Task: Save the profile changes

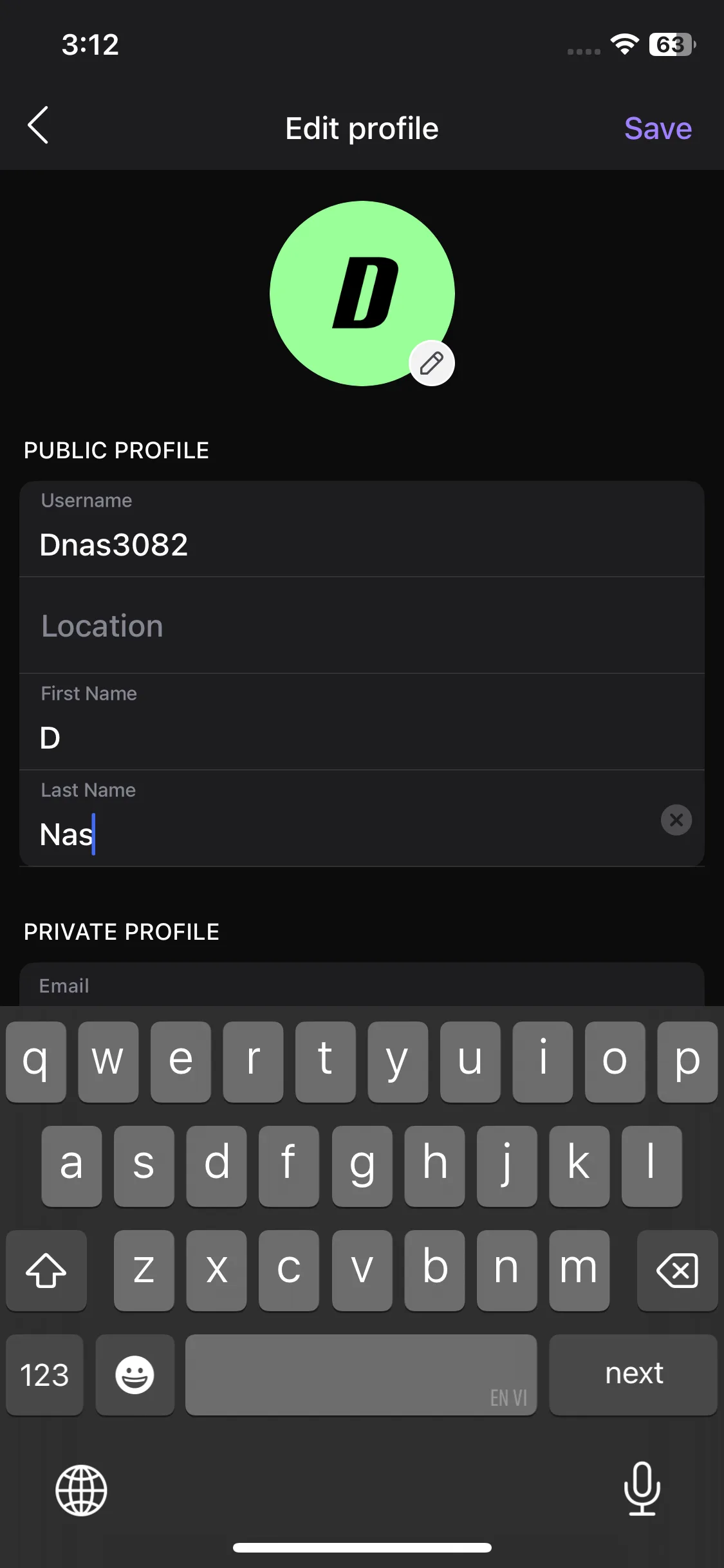Action: [x=658, y=128]
